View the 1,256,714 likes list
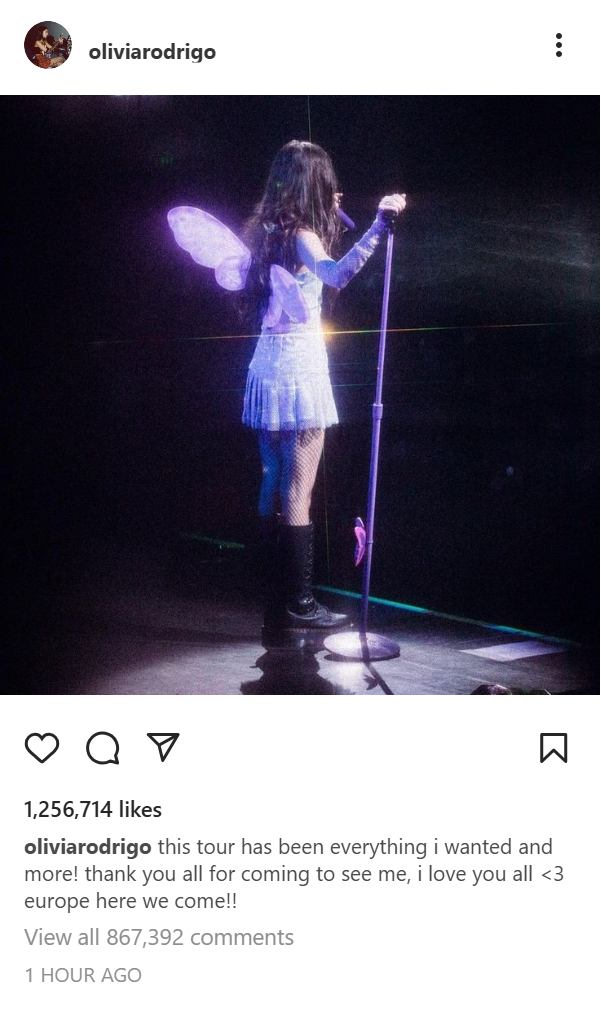 click(x=93, y=809)
